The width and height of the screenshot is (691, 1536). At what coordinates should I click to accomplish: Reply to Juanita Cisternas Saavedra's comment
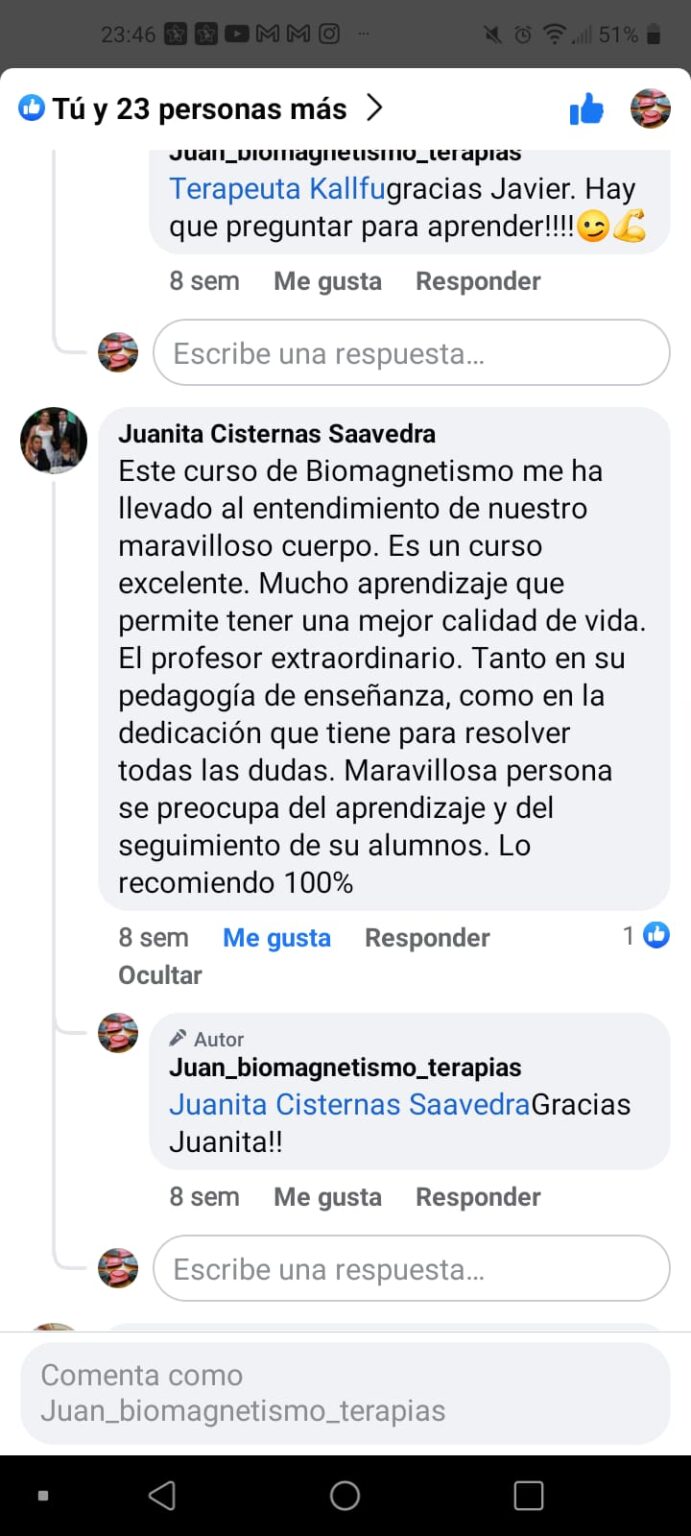pos(427,938)
